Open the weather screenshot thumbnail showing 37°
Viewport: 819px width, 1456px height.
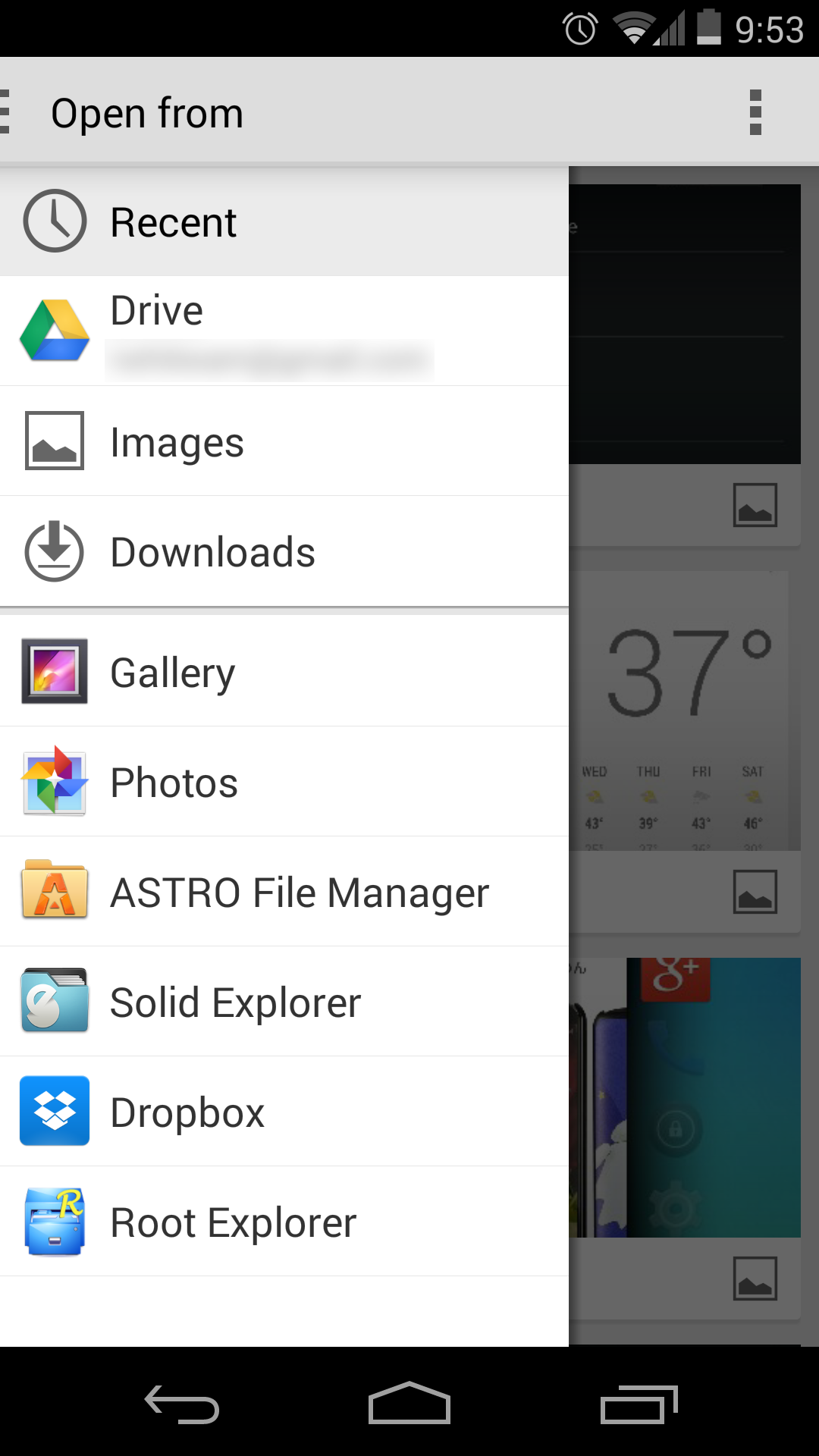(686, 713)
